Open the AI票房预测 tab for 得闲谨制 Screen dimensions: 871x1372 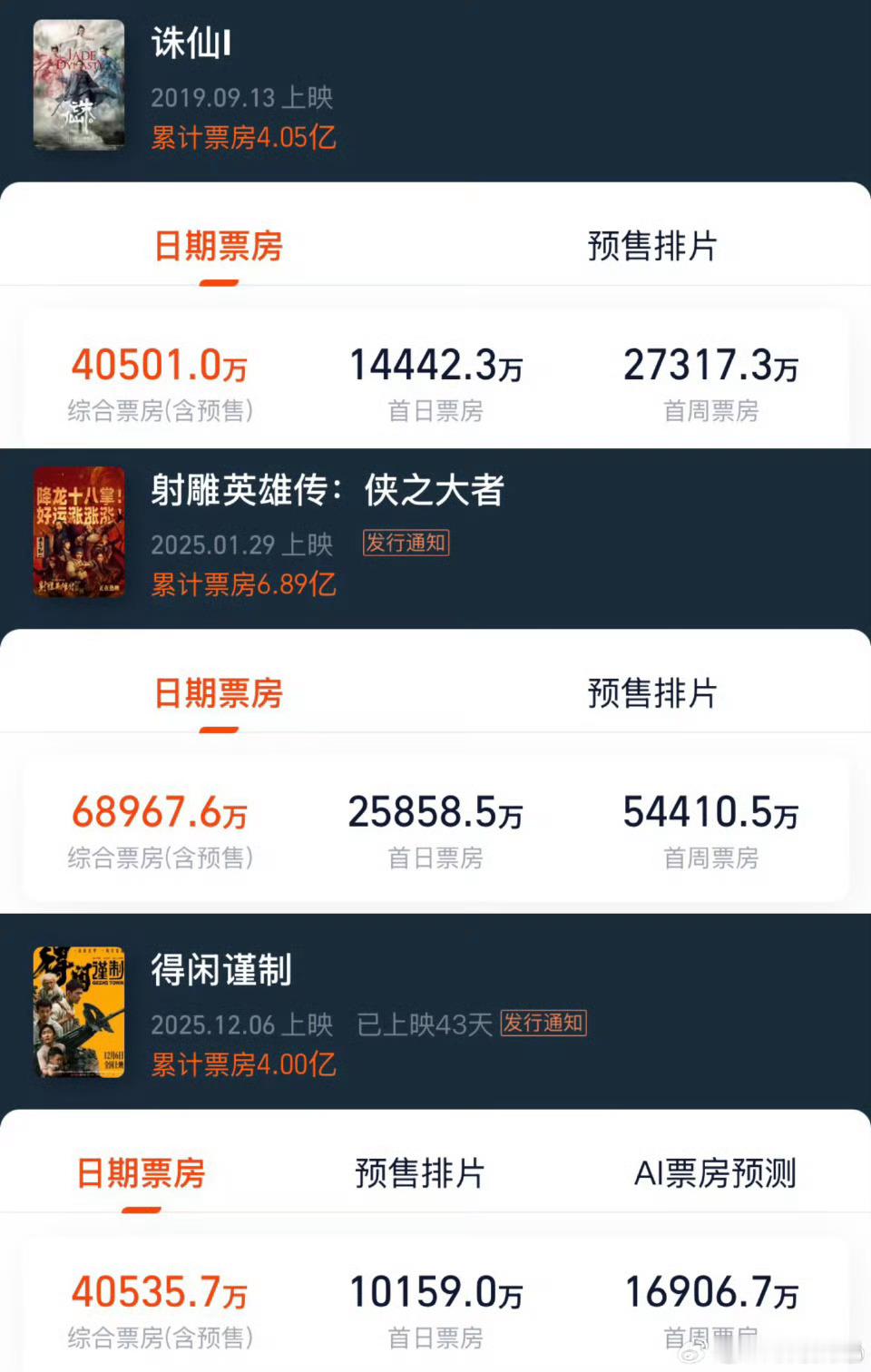click(x=716, y=1173)
